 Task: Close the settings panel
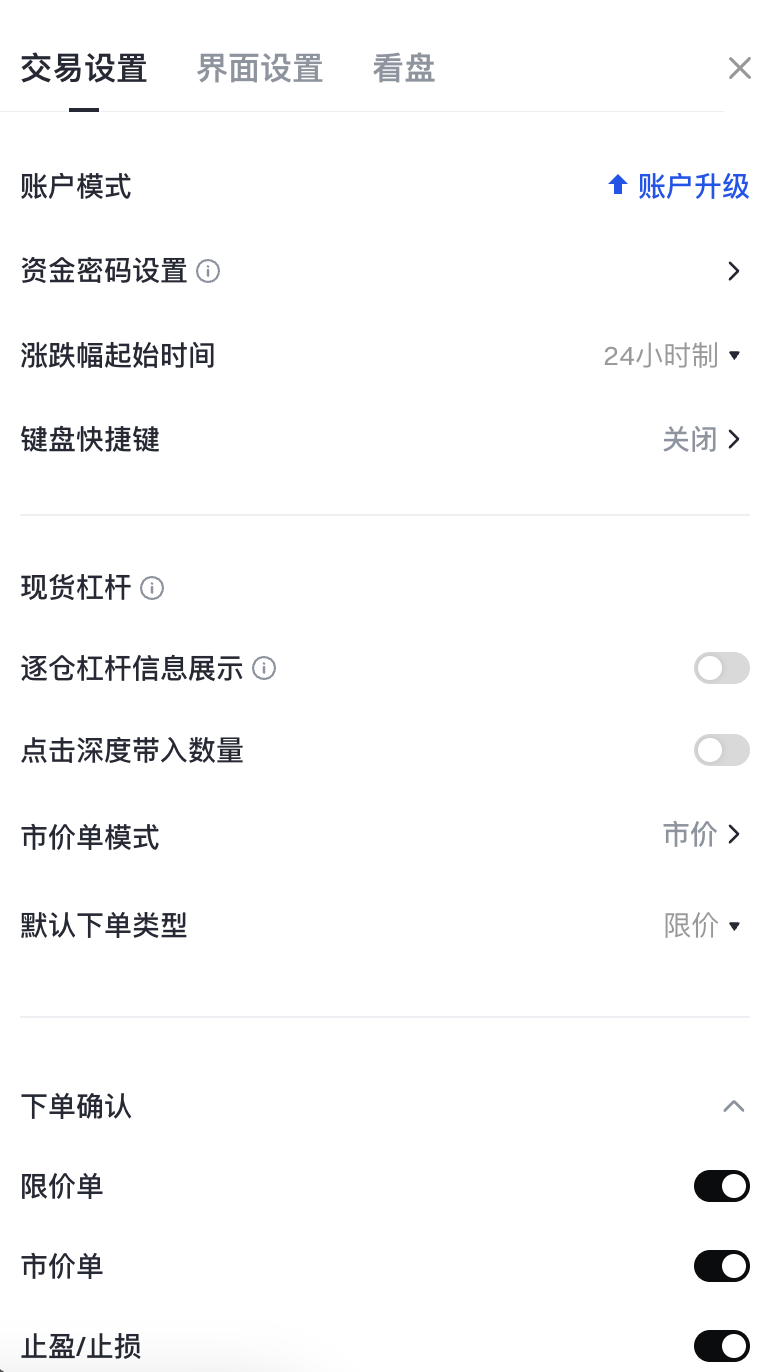coord(739,69)
